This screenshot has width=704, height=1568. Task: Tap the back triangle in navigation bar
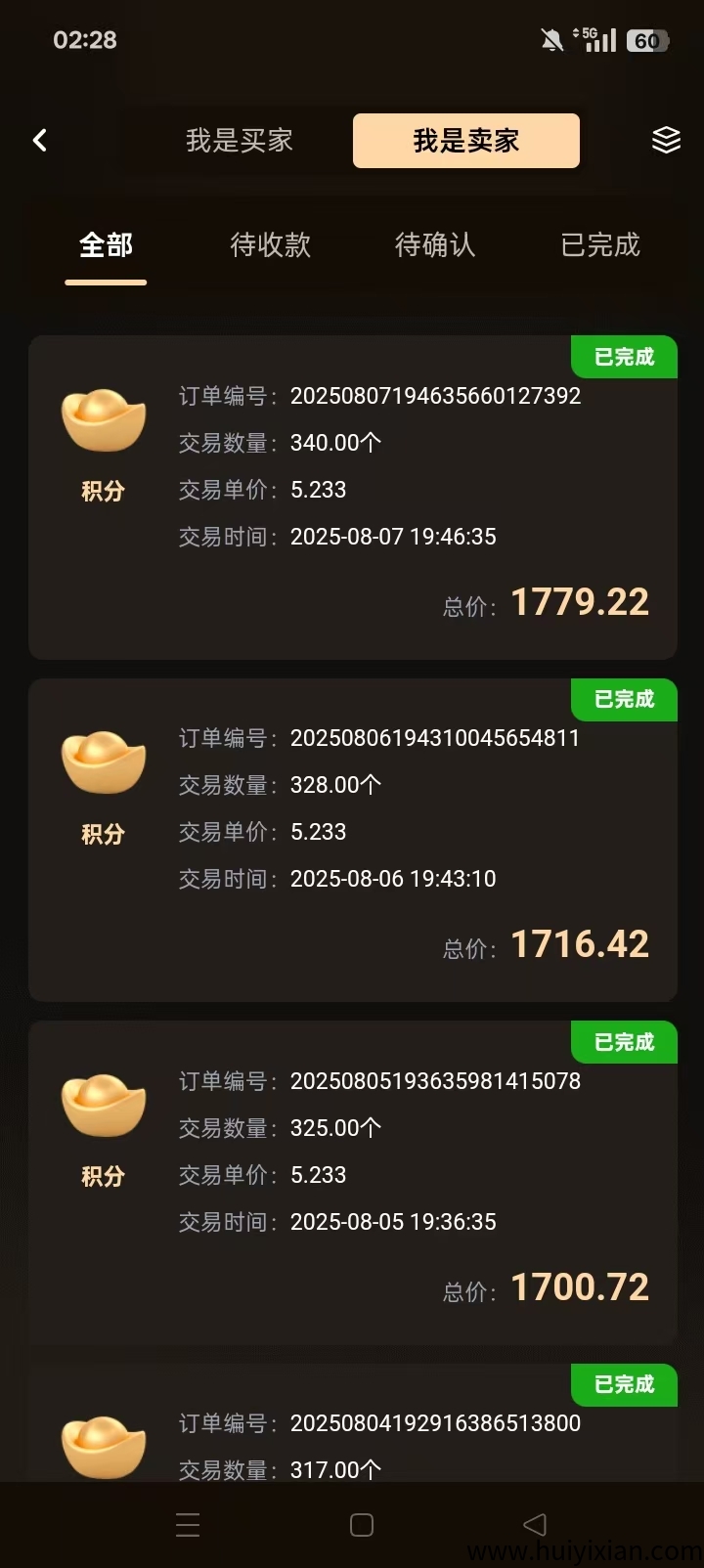pyautogui.click(x=534, y=1523)
